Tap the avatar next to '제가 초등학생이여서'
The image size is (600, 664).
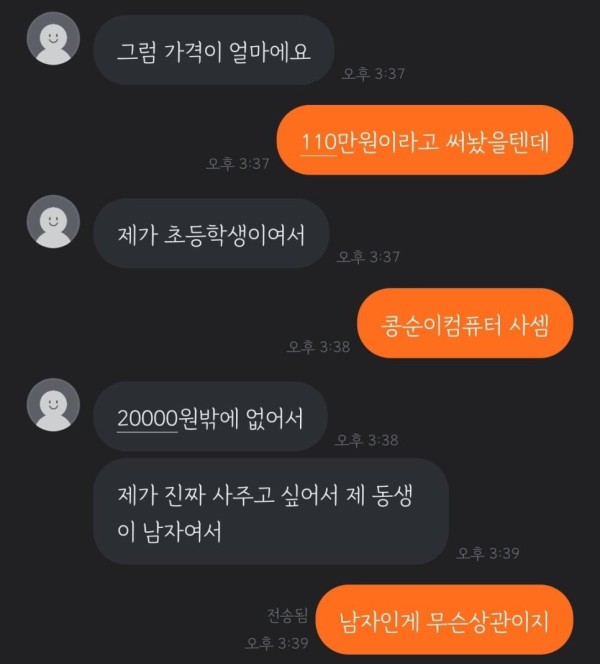[52, 222]
